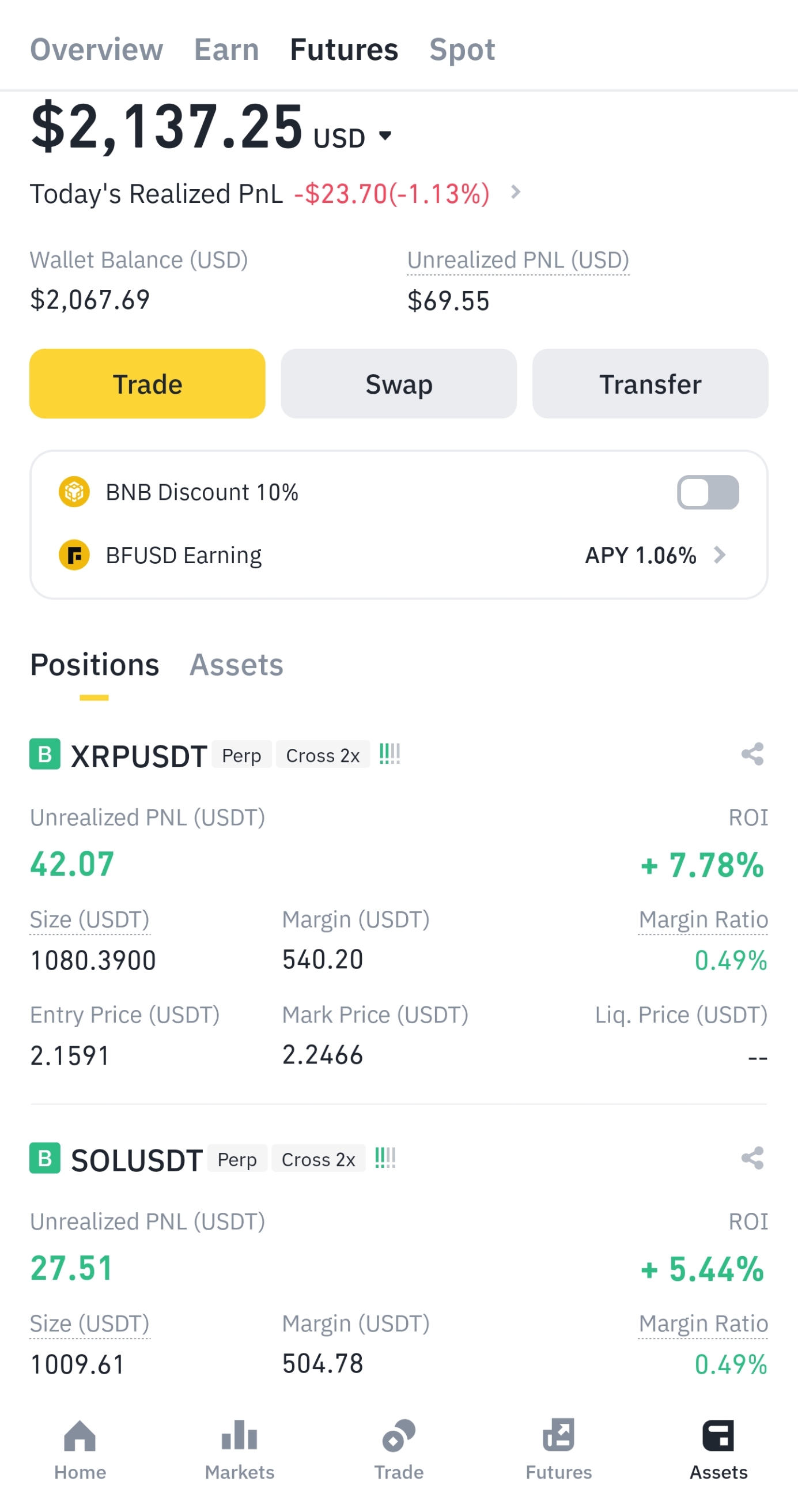Image resolution: width=798 pixels, height=1512 pixels.
Task: Switch to the Spot tab
Action: pos(462,50)
